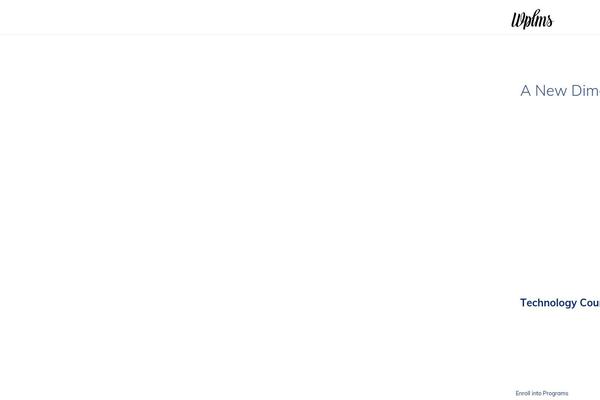
Task: Open the Technology Courses title link
Action: pos(560,303)
